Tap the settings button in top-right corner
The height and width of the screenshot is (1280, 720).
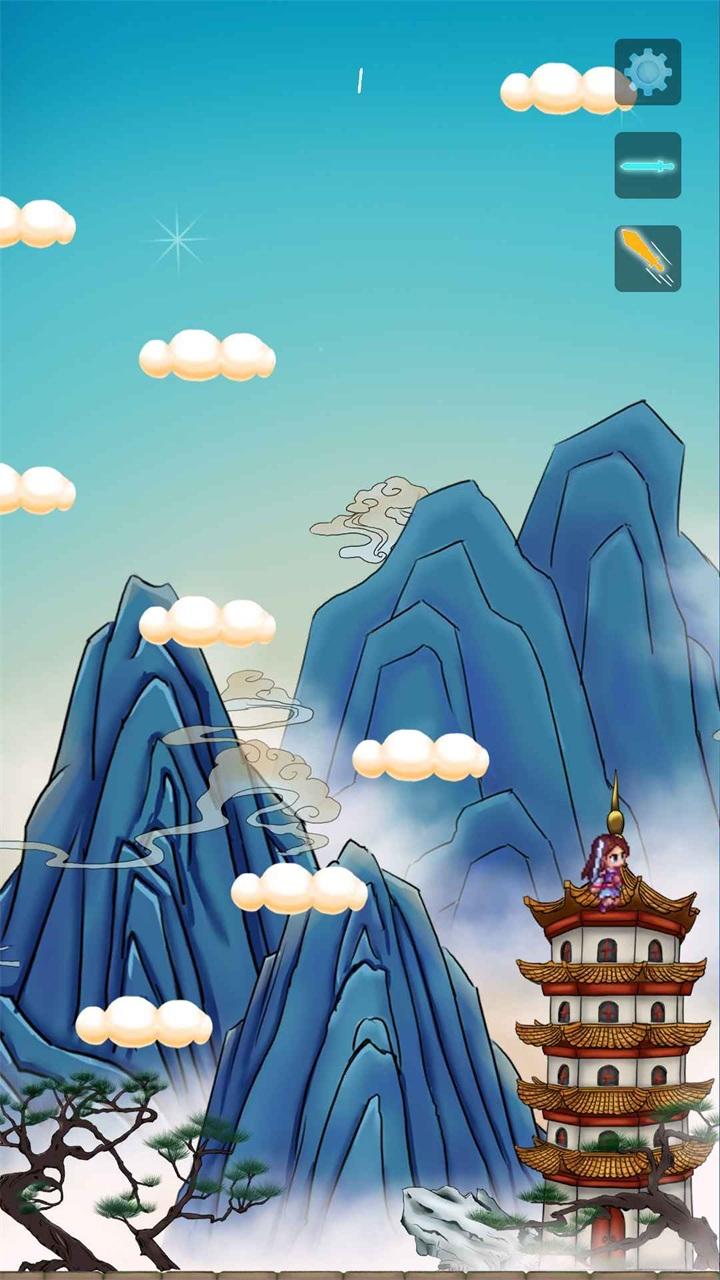pos(646,72)
